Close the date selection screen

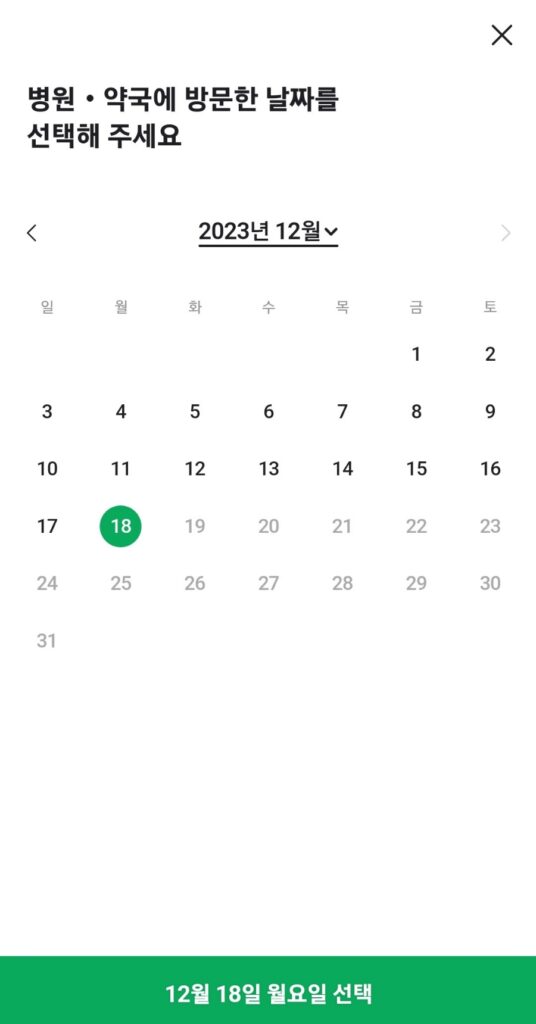tap(501, 35)
